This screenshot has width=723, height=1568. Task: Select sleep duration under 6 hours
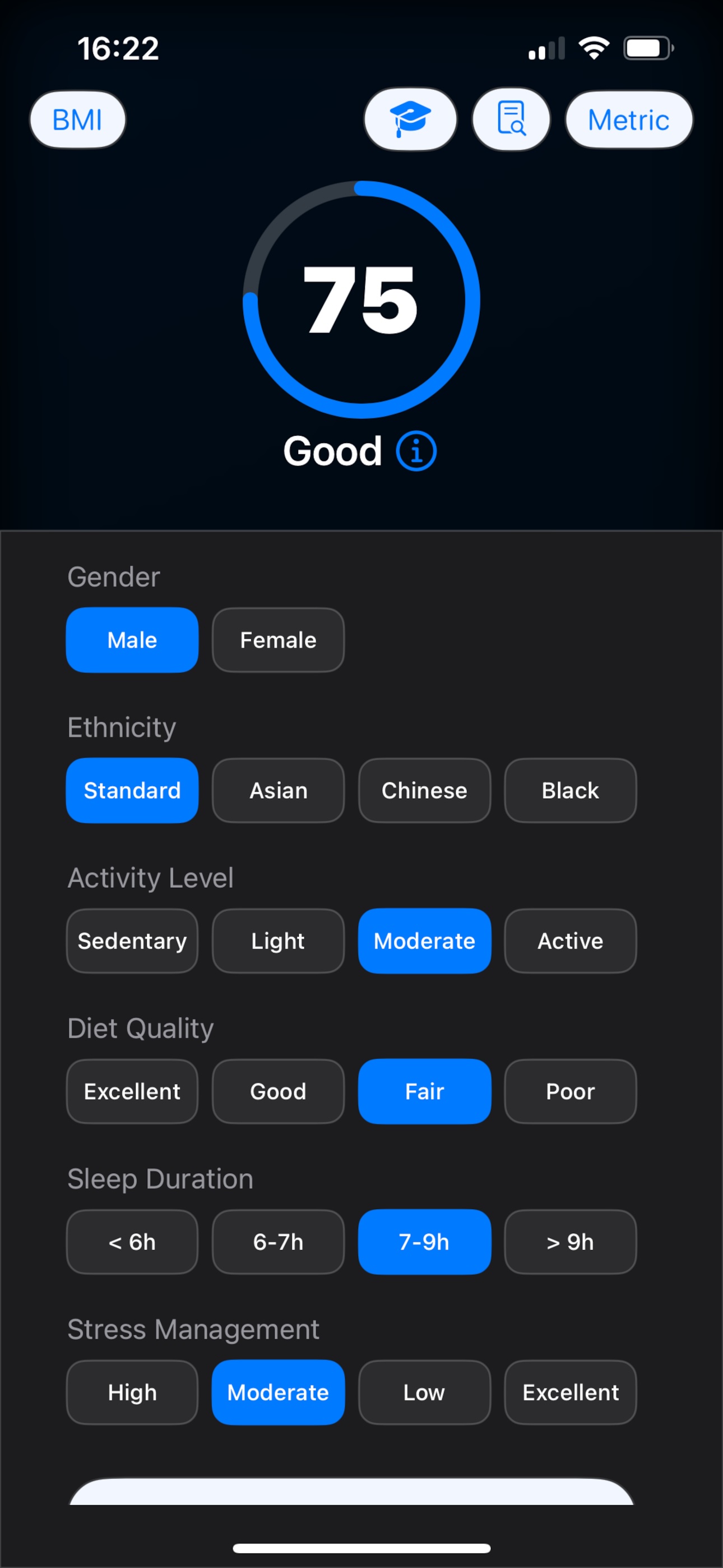132,1242
